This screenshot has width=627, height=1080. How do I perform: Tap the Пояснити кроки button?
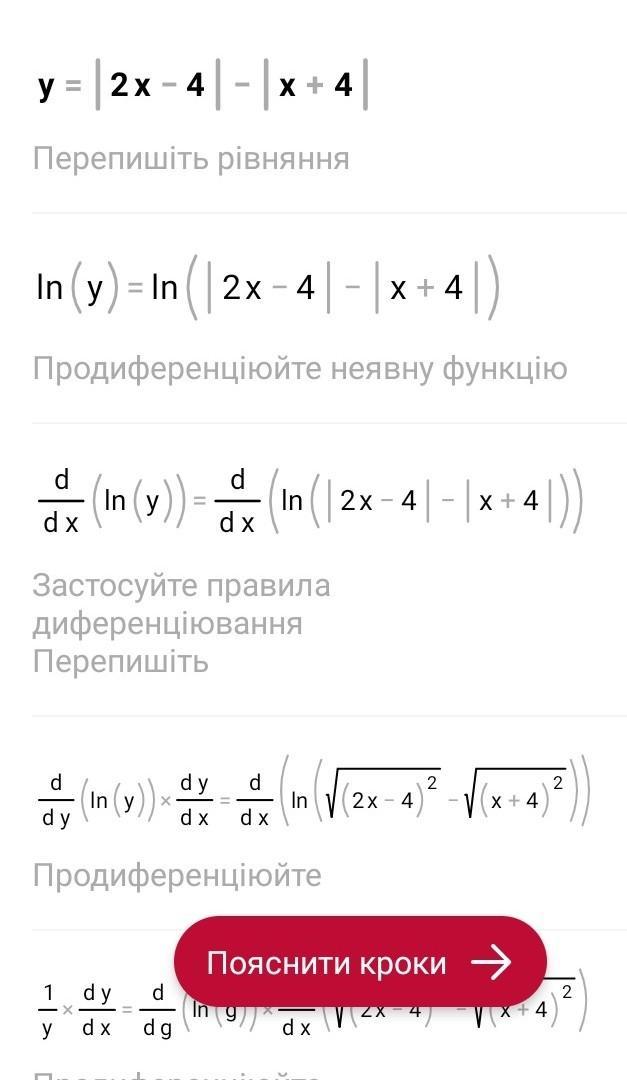(x=360, y=962)
